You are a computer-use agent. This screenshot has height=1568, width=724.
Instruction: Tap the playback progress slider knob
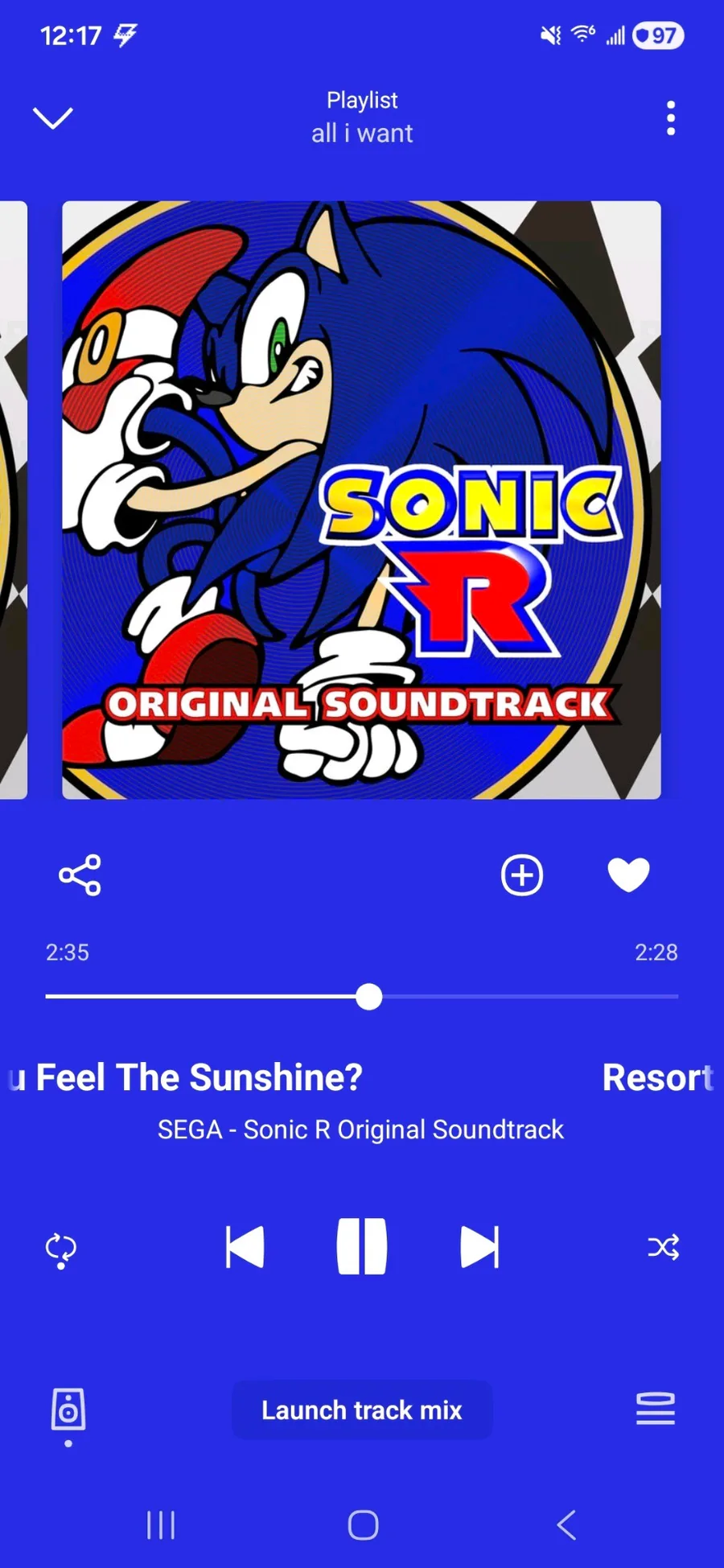coord(368,997)
